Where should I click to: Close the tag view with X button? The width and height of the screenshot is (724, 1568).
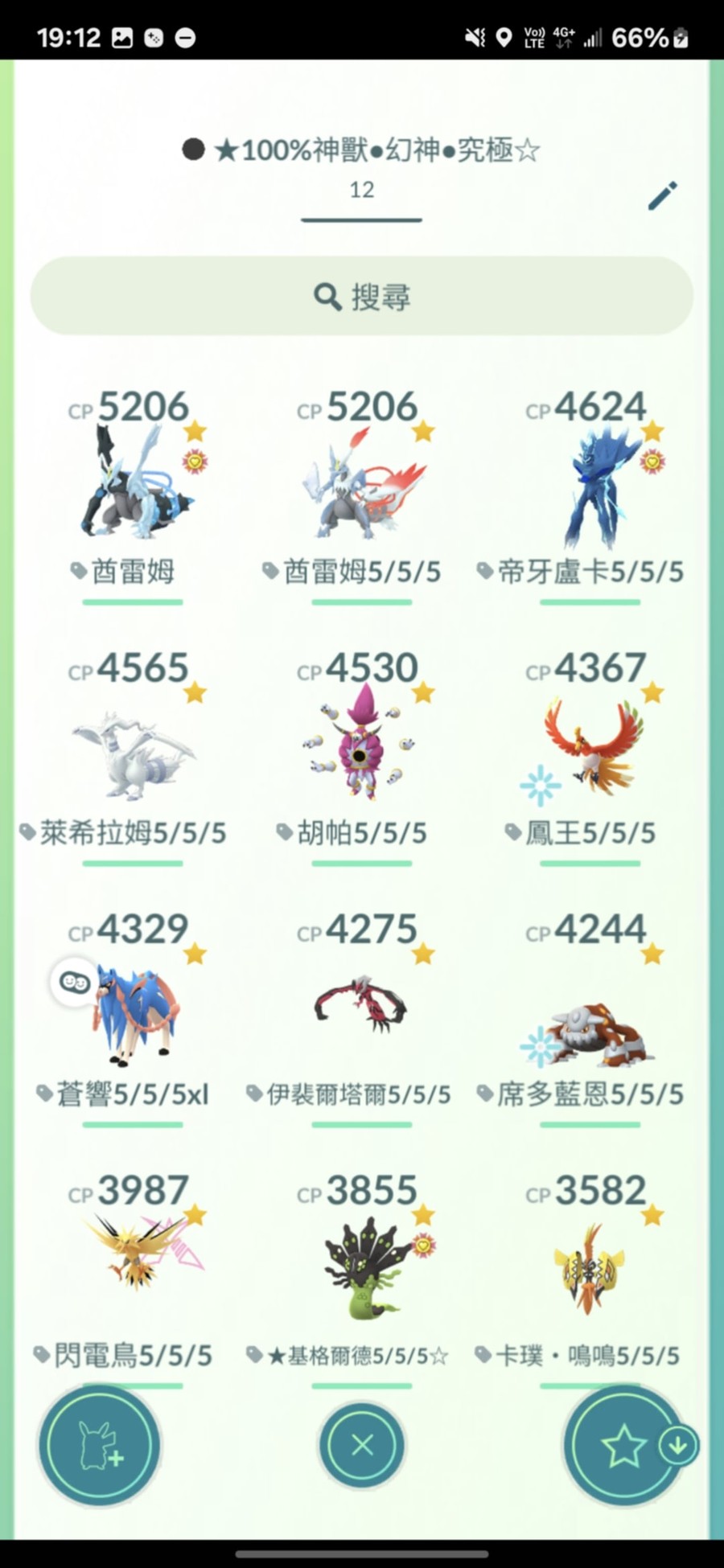pos(362,1445)
